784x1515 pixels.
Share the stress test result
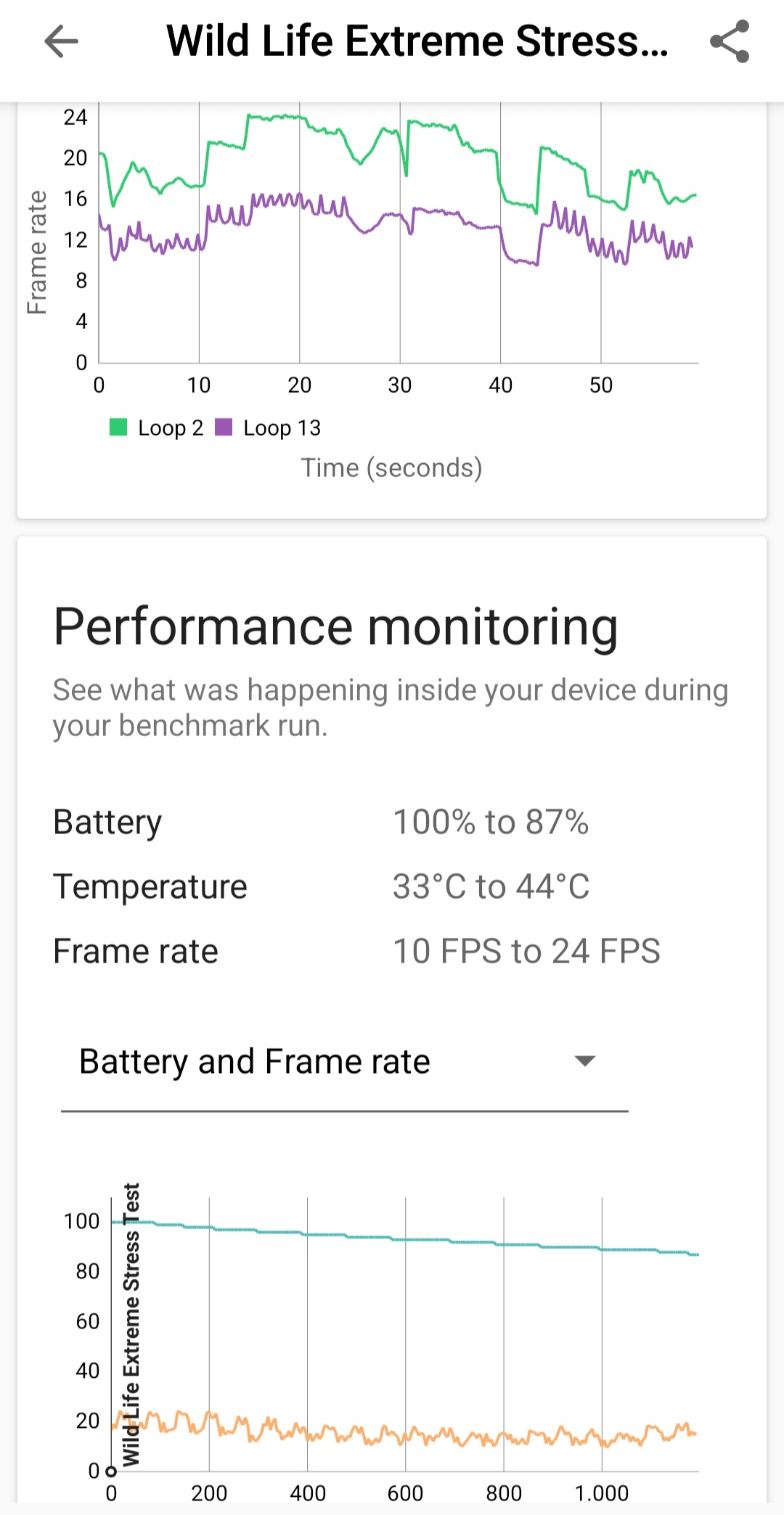(730, 41)
